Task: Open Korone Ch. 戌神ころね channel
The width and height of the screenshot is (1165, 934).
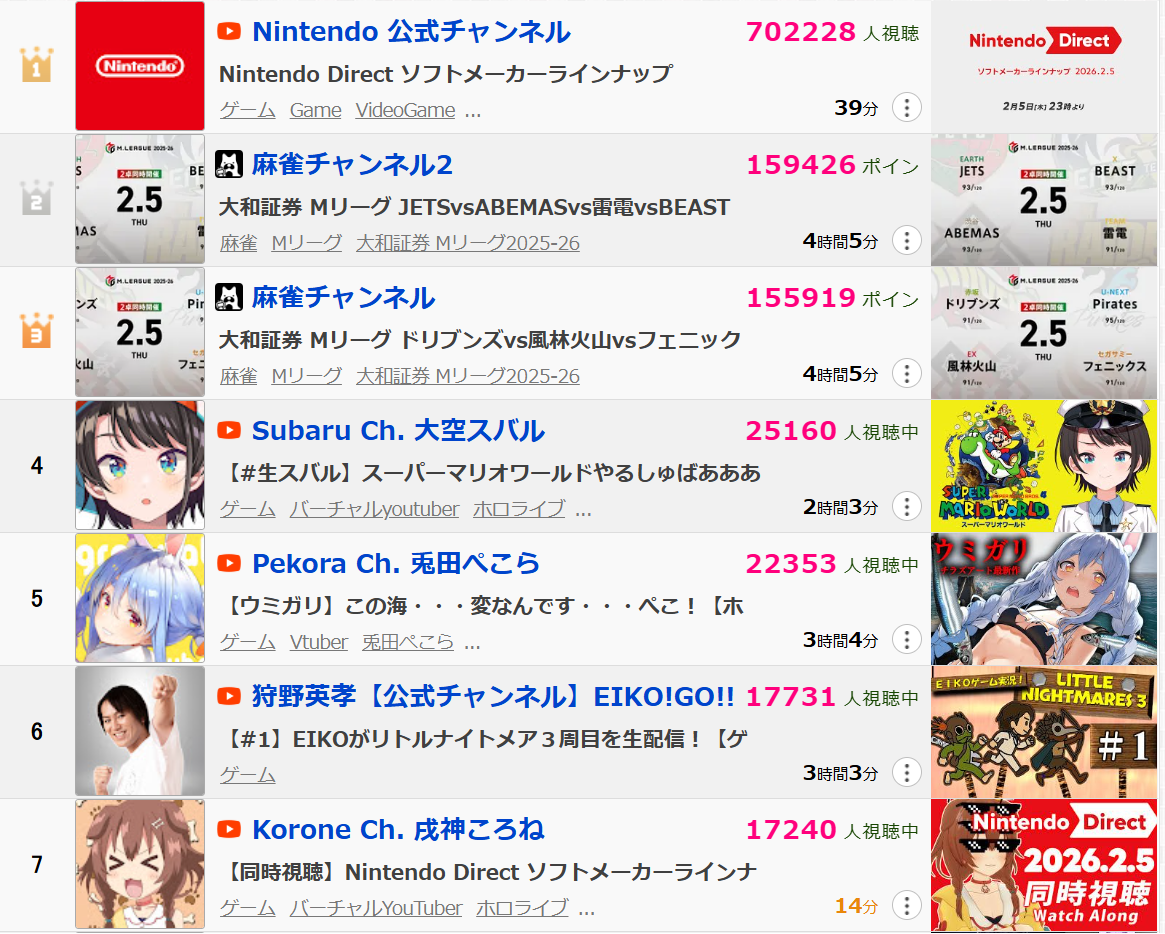Action: [398, 830]
